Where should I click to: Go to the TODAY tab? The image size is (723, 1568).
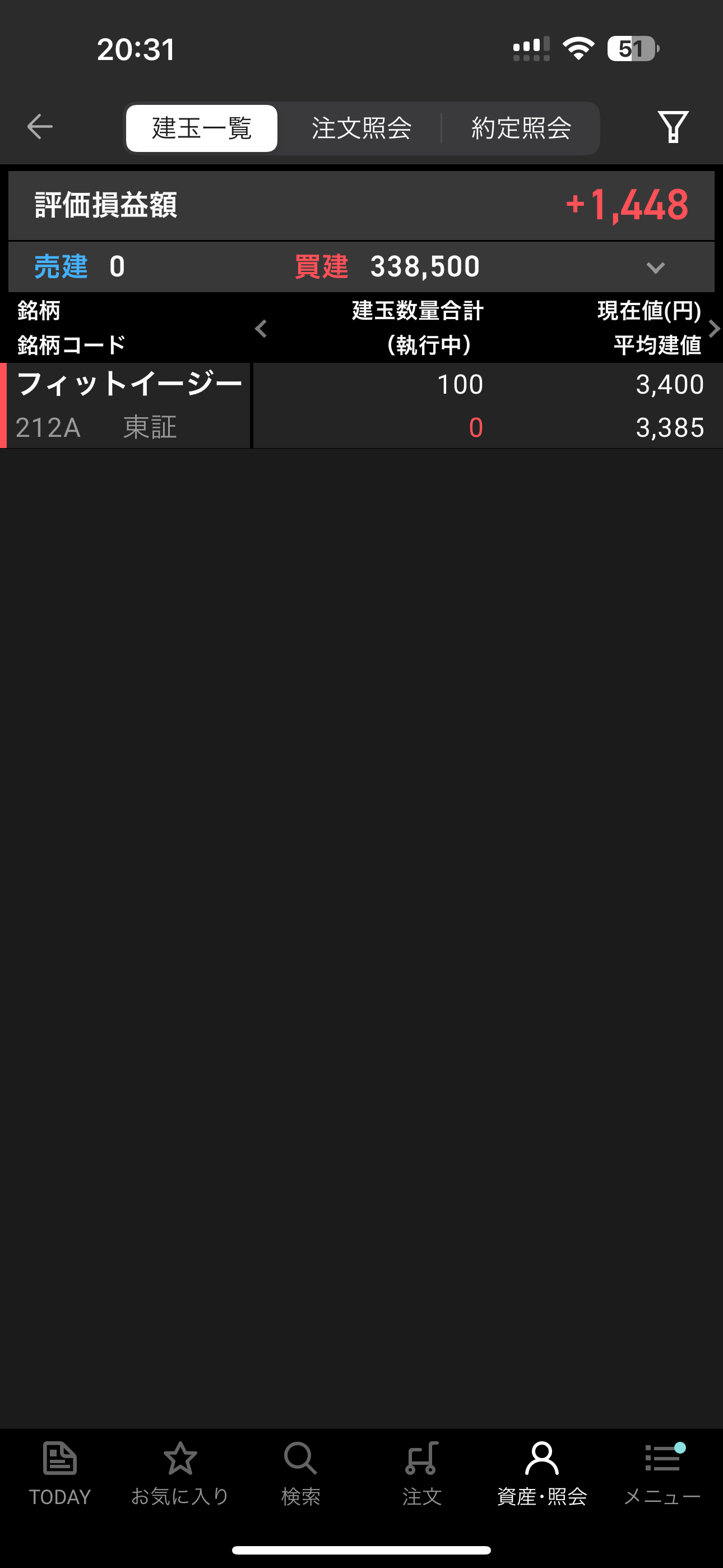[59, 1473]
